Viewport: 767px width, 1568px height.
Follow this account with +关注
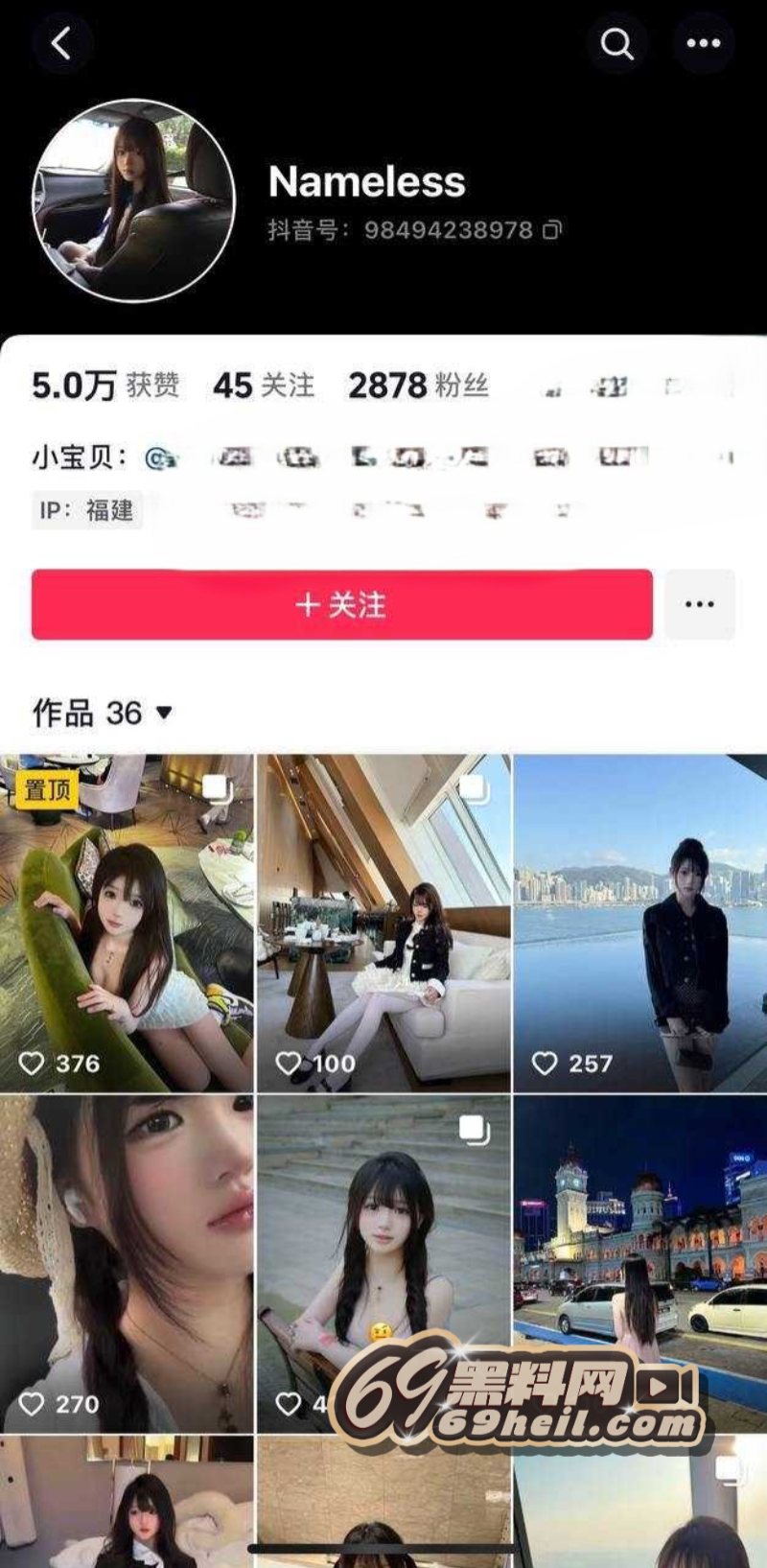(341, 604)
